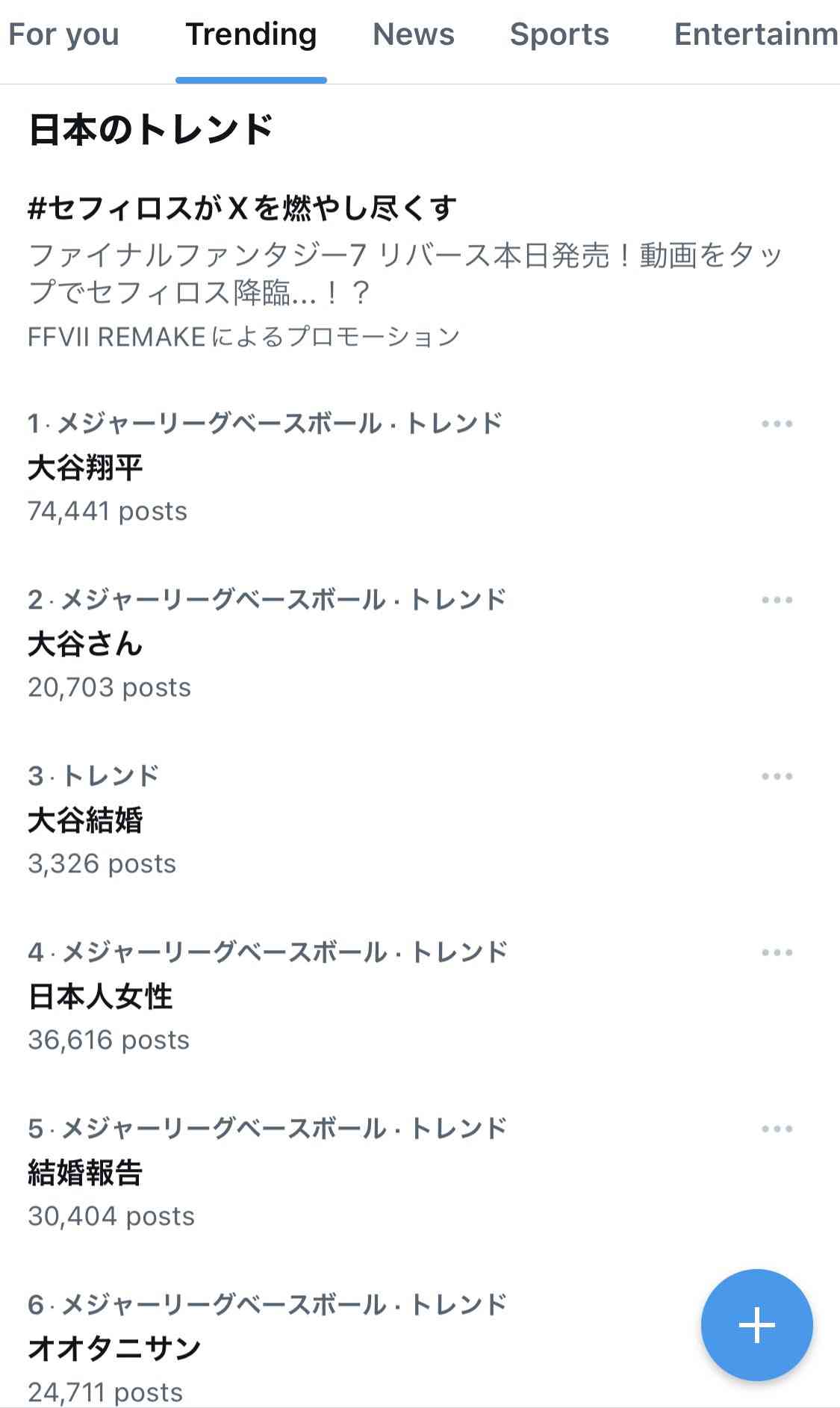840x1408 pixels.
Task: Open the promoted #セフィロスがXを燃やし尽くす trend
Action: pos(242,208)
